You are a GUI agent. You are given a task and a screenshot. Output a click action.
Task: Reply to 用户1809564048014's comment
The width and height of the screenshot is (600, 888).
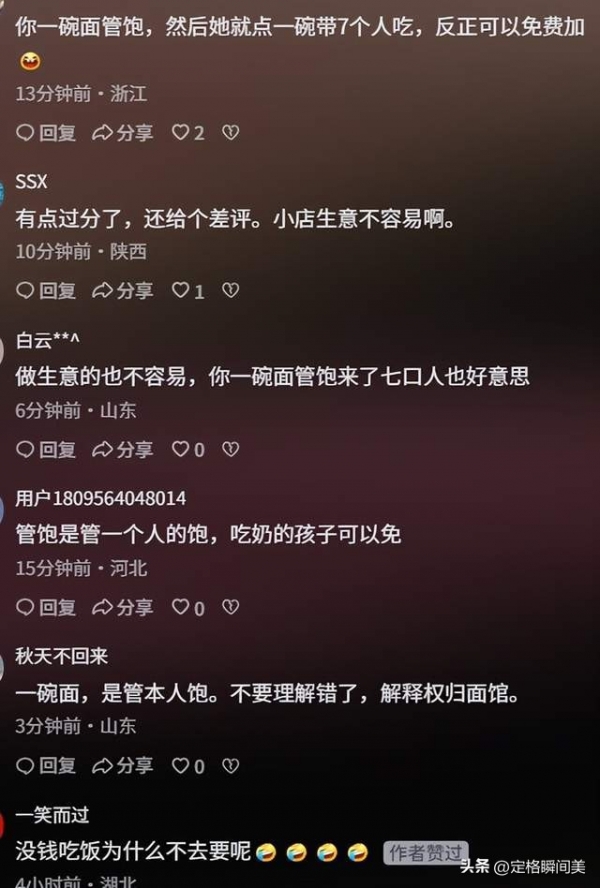47,608
